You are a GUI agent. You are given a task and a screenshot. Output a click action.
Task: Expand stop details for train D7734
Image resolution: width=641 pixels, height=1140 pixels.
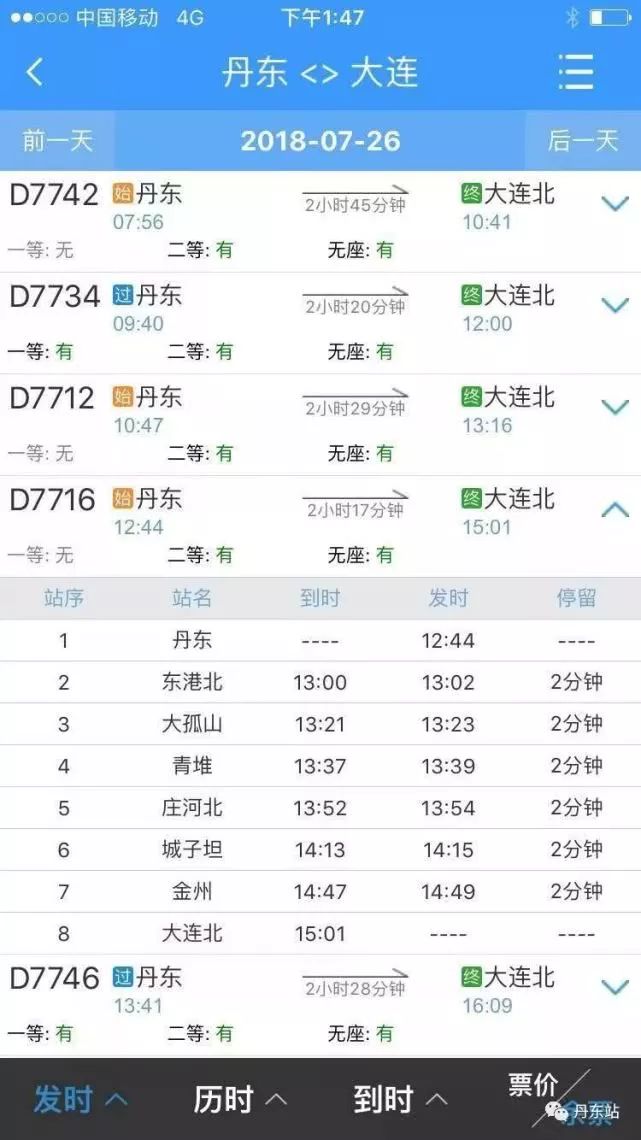tap(615, 305)
